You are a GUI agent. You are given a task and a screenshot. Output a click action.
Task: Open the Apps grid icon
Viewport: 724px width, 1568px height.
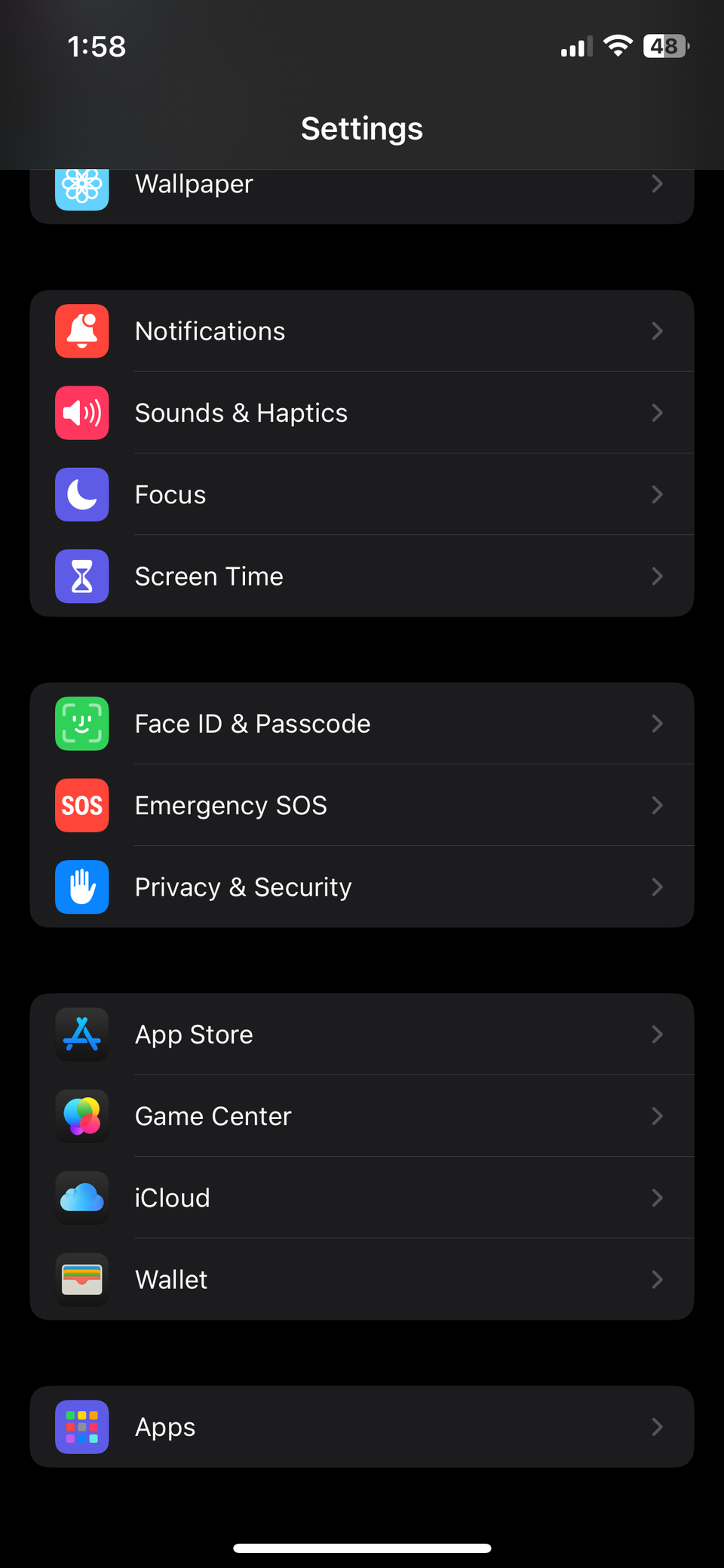click(81, 1427)
